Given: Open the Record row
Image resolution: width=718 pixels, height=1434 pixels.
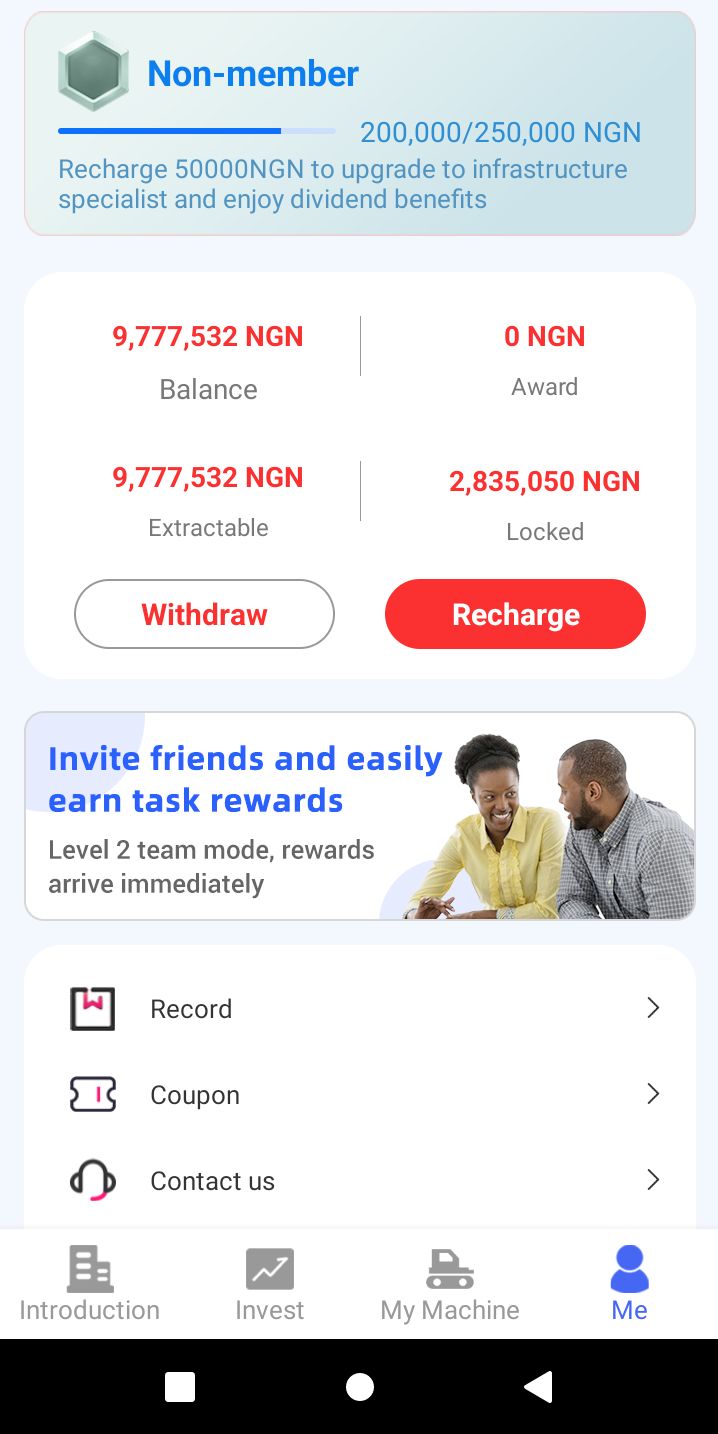Looking at the screenshot, I should [x=359, y=1008].
